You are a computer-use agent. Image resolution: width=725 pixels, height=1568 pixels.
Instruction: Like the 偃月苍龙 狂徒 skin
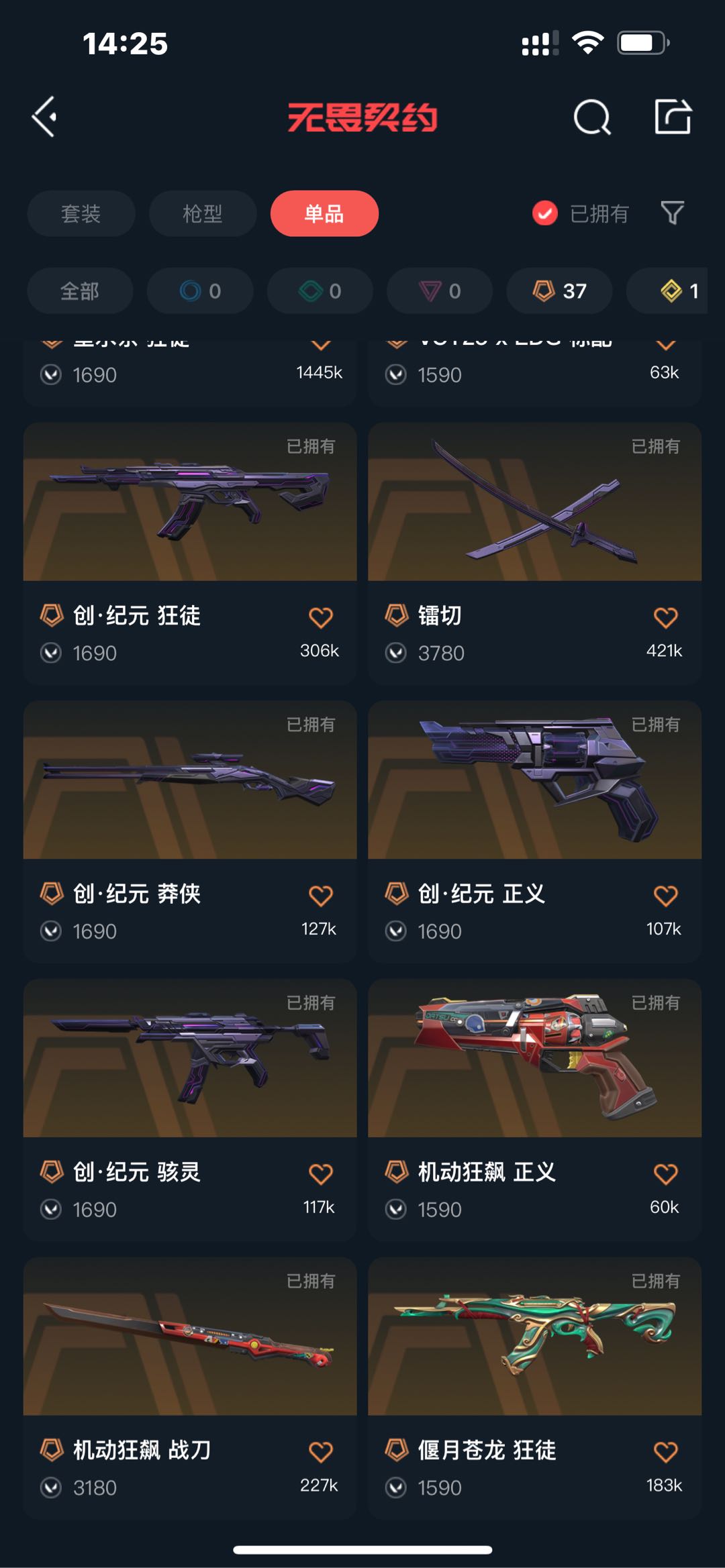pyautogui.click(x=665, y=1453)
